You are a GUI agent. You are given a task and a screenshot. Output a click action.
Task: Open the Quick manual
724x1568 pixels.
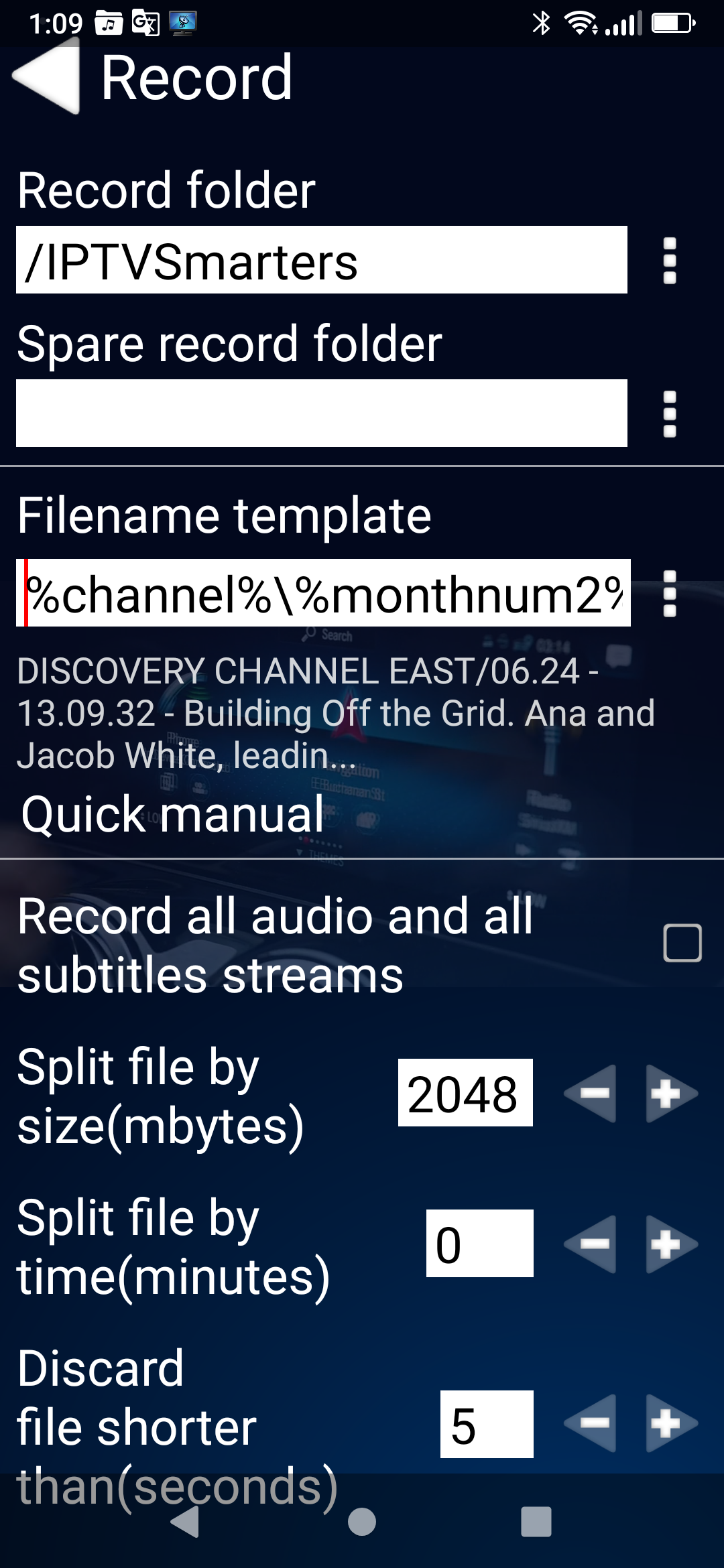pos(172,815)
